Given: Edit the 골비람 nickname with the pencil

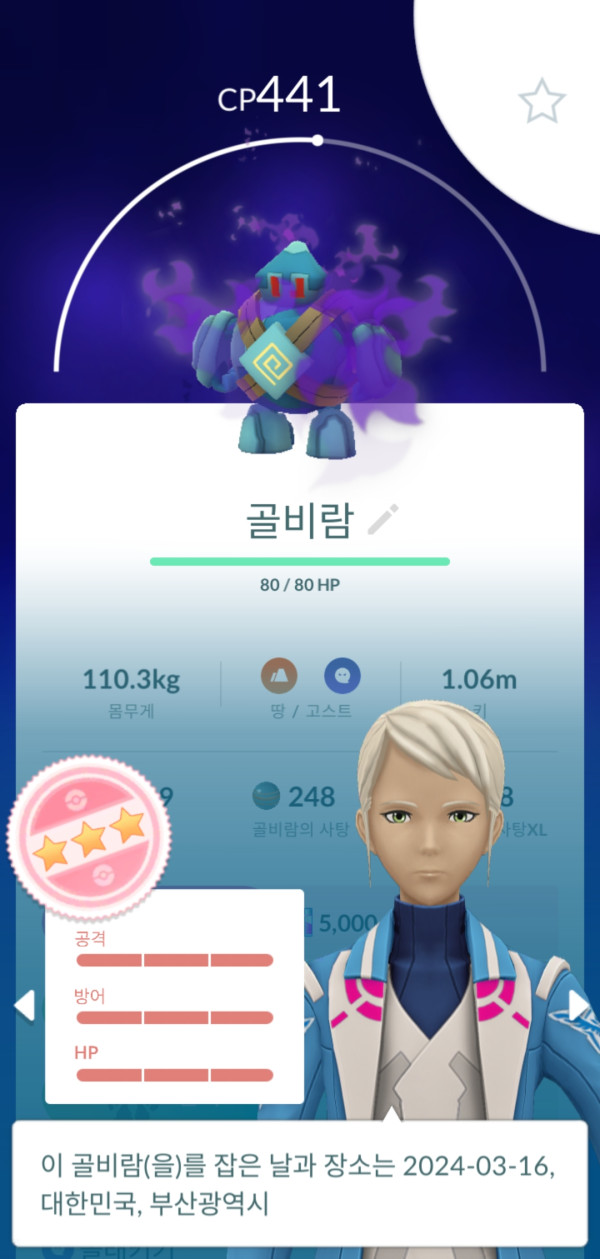Looking at the screenshot, I should [x=383, y=520].
